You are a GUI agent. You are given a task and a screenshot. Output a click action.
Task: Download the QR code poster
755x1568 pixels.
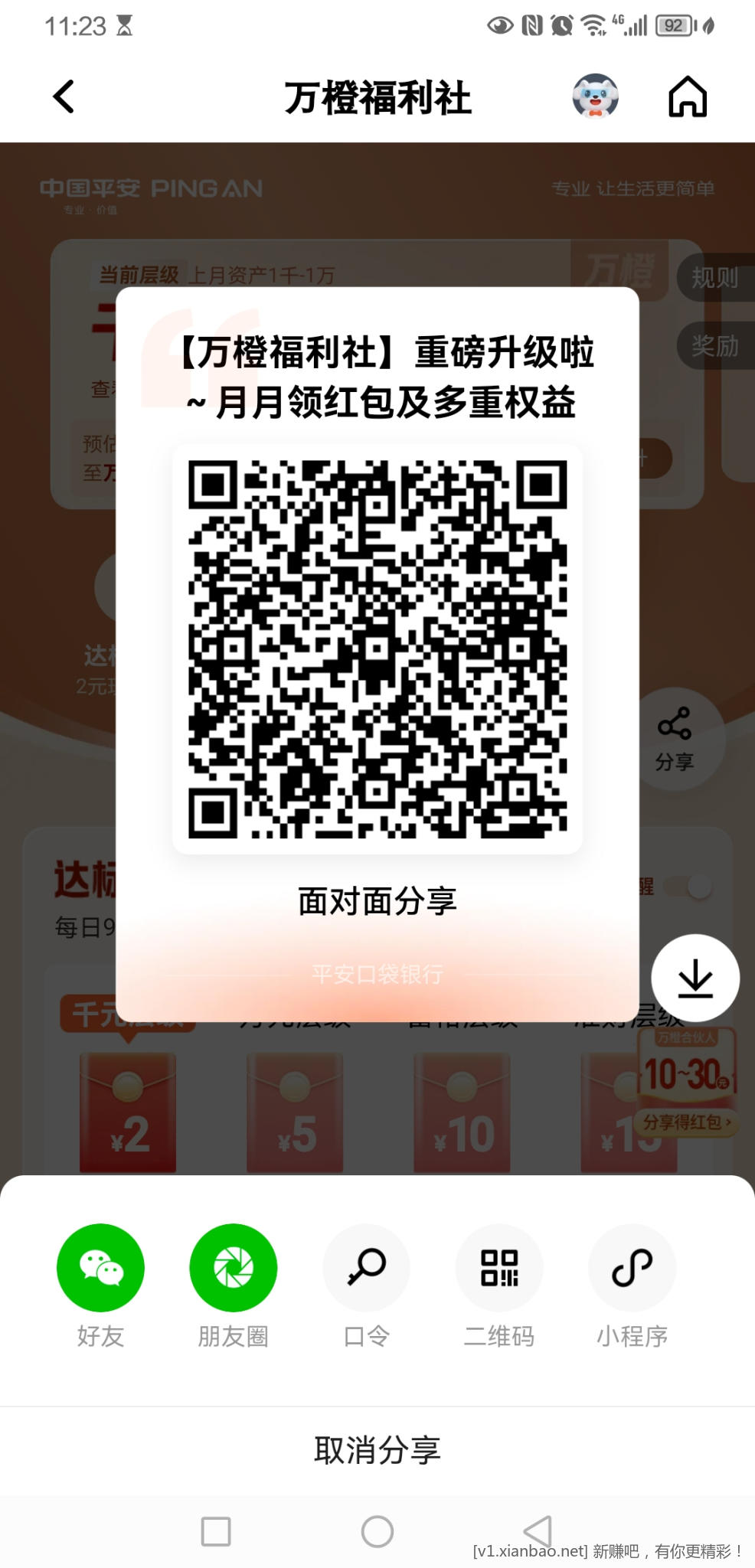[695, 978]
